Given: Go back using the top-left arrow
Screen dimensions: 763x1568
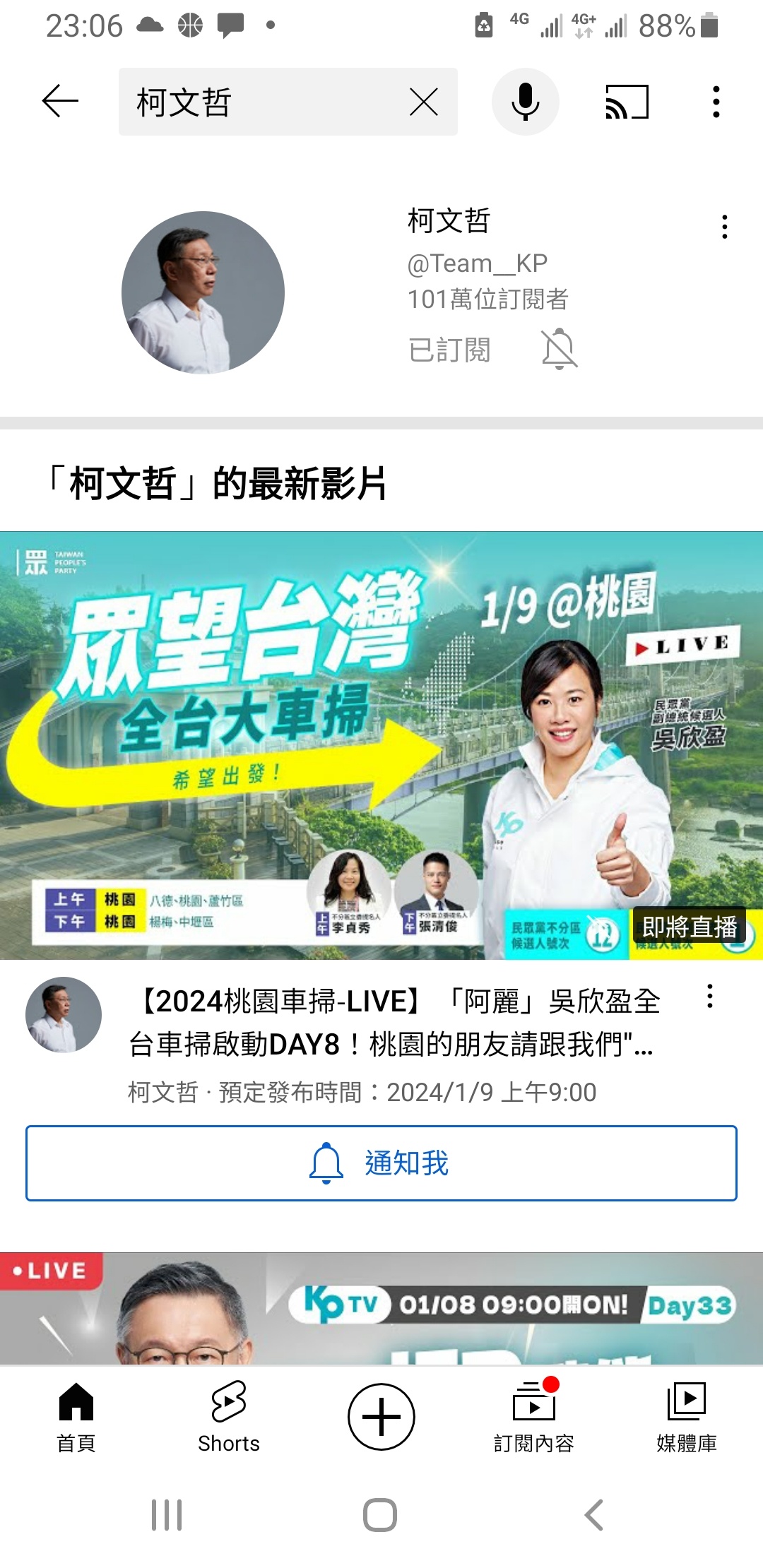Looking at the screenshot, I should [60, 102].
